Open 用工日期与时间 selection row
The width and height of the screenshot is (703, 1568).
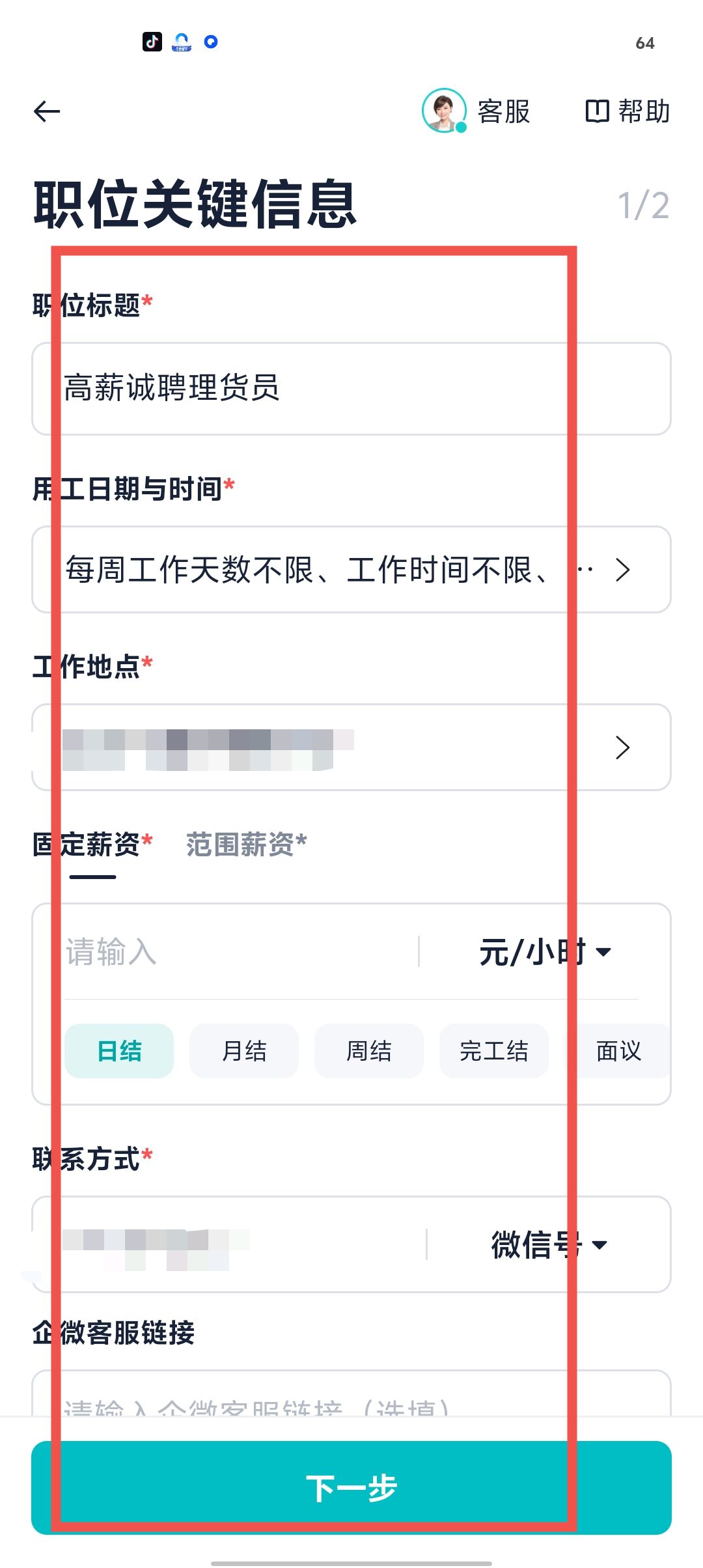click(x=351, y=570)
